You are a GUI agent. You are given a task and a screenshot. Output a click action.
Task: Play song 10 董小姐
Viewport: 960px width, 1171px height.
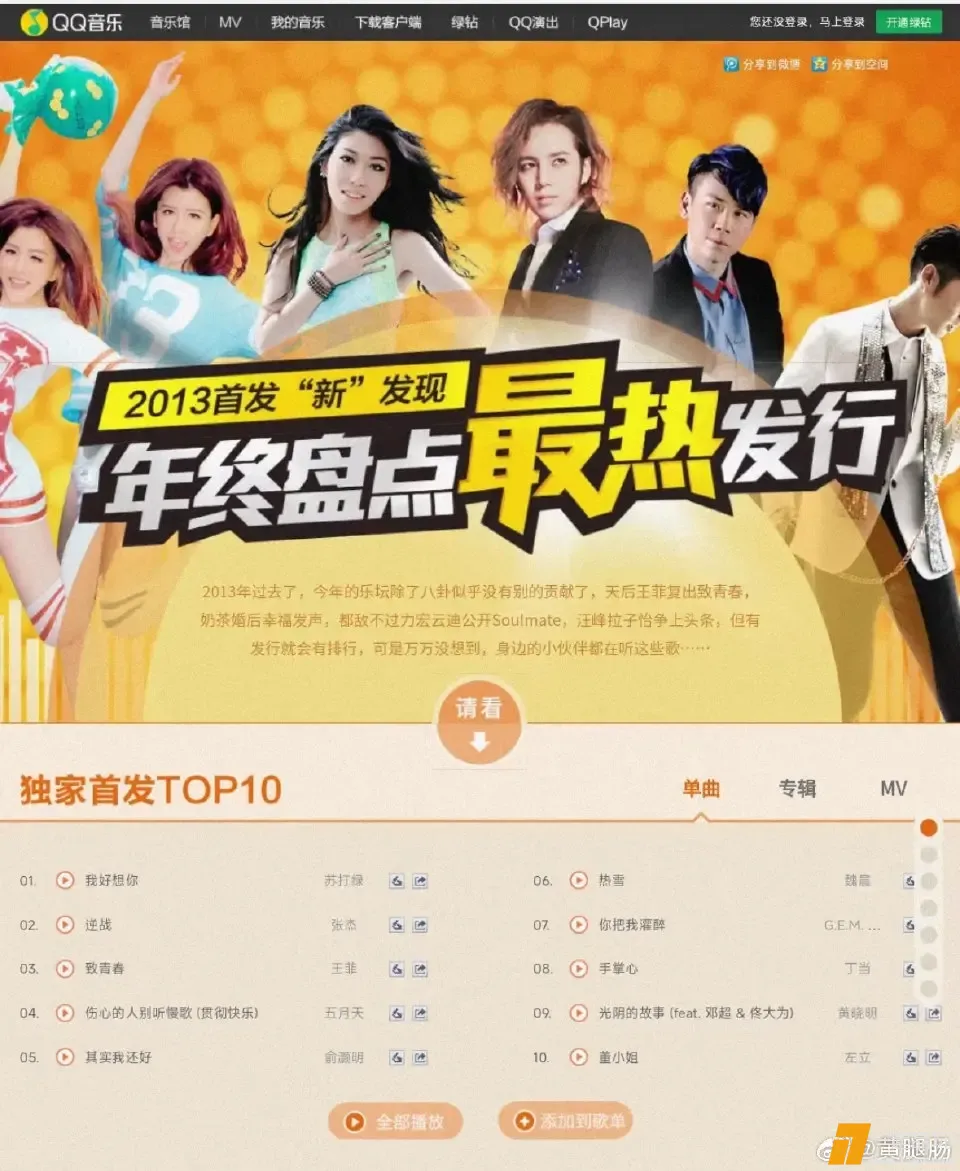(578, 1057)
